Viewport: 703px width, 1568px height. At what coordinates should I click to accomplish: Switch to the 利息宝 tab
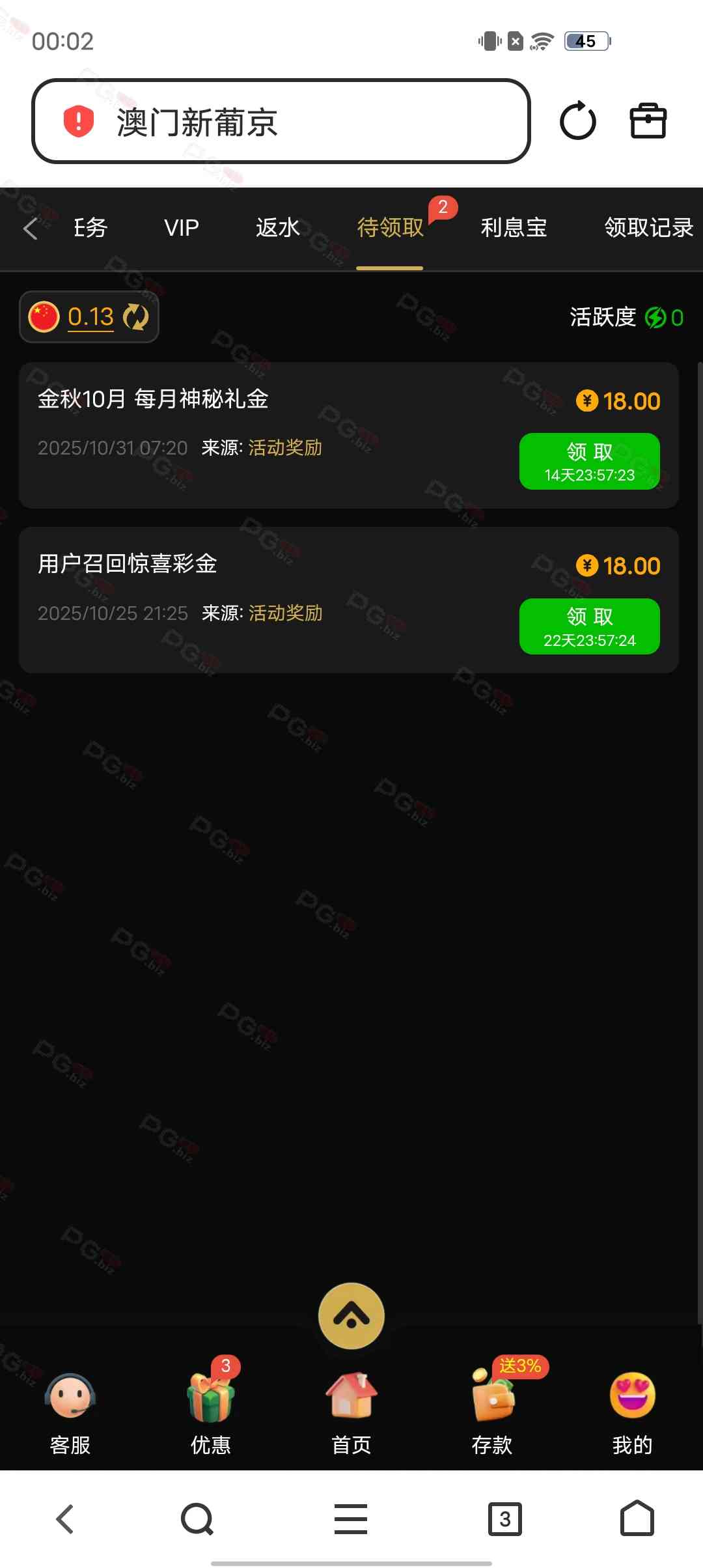(514, 228)
